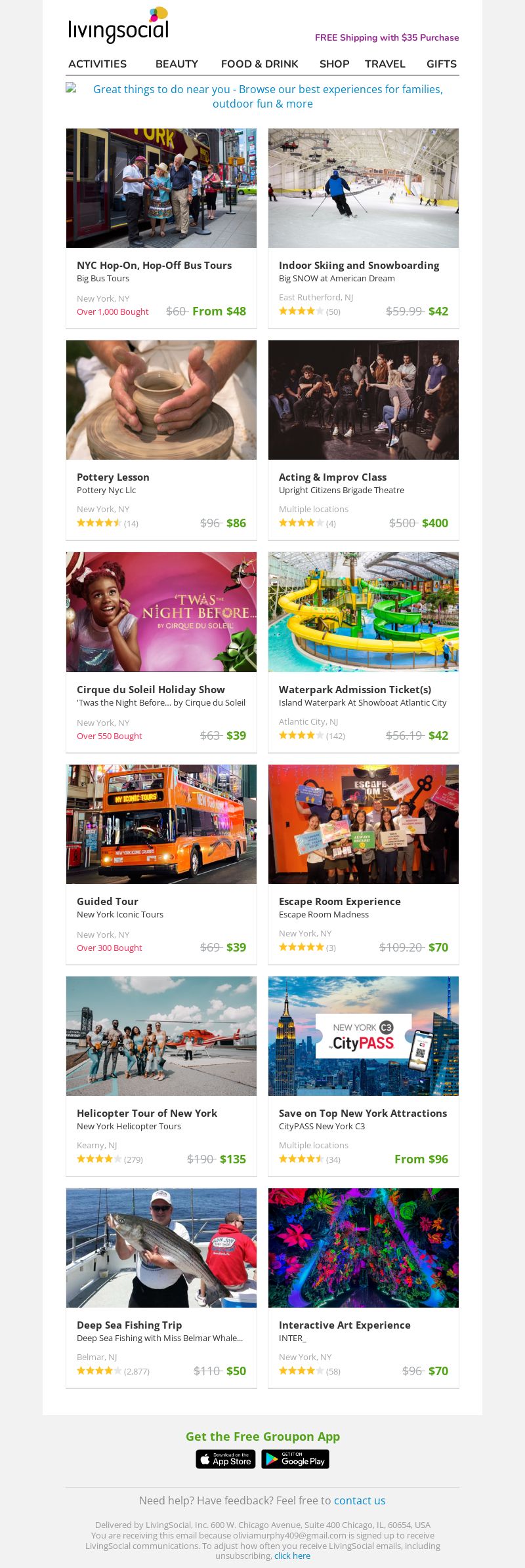The image size is (525, 1568).
Task: Select the Shop category
Action: [334, 64]
